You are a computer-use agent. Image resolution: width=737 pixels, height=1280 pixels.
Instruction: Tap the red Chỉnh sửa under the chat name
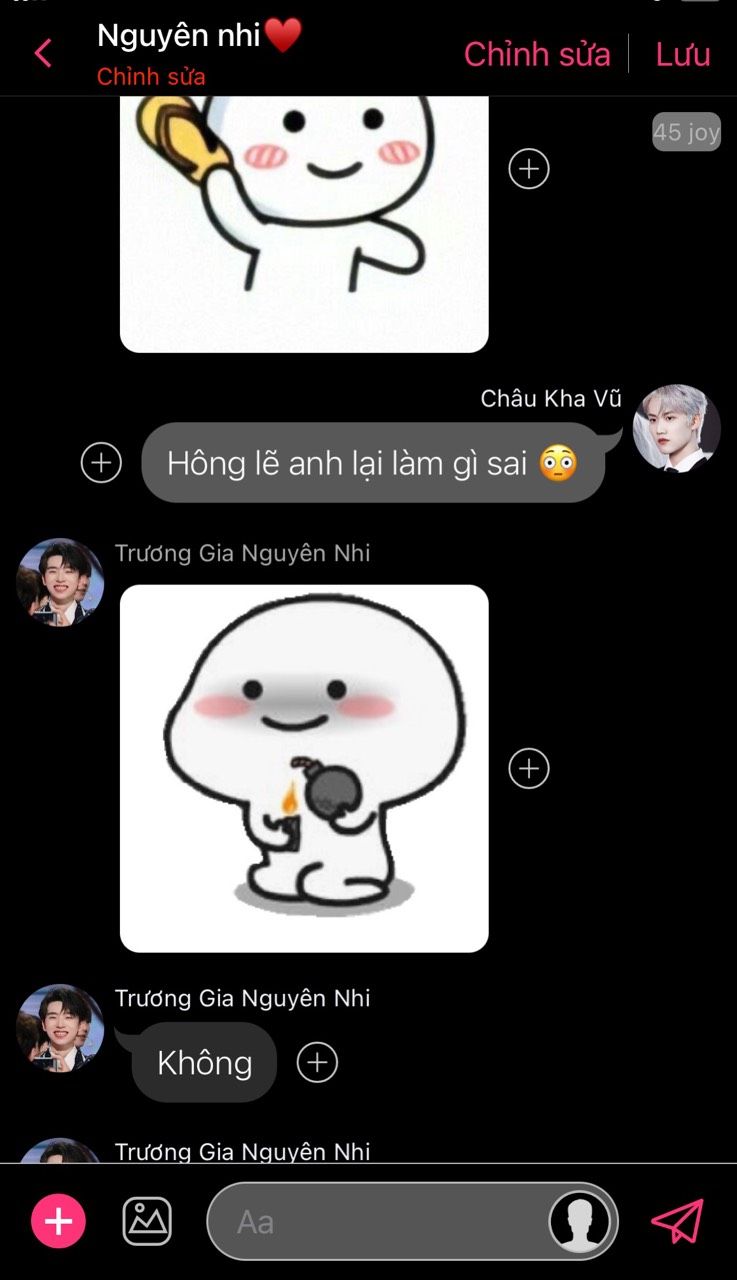click(151, 77)
